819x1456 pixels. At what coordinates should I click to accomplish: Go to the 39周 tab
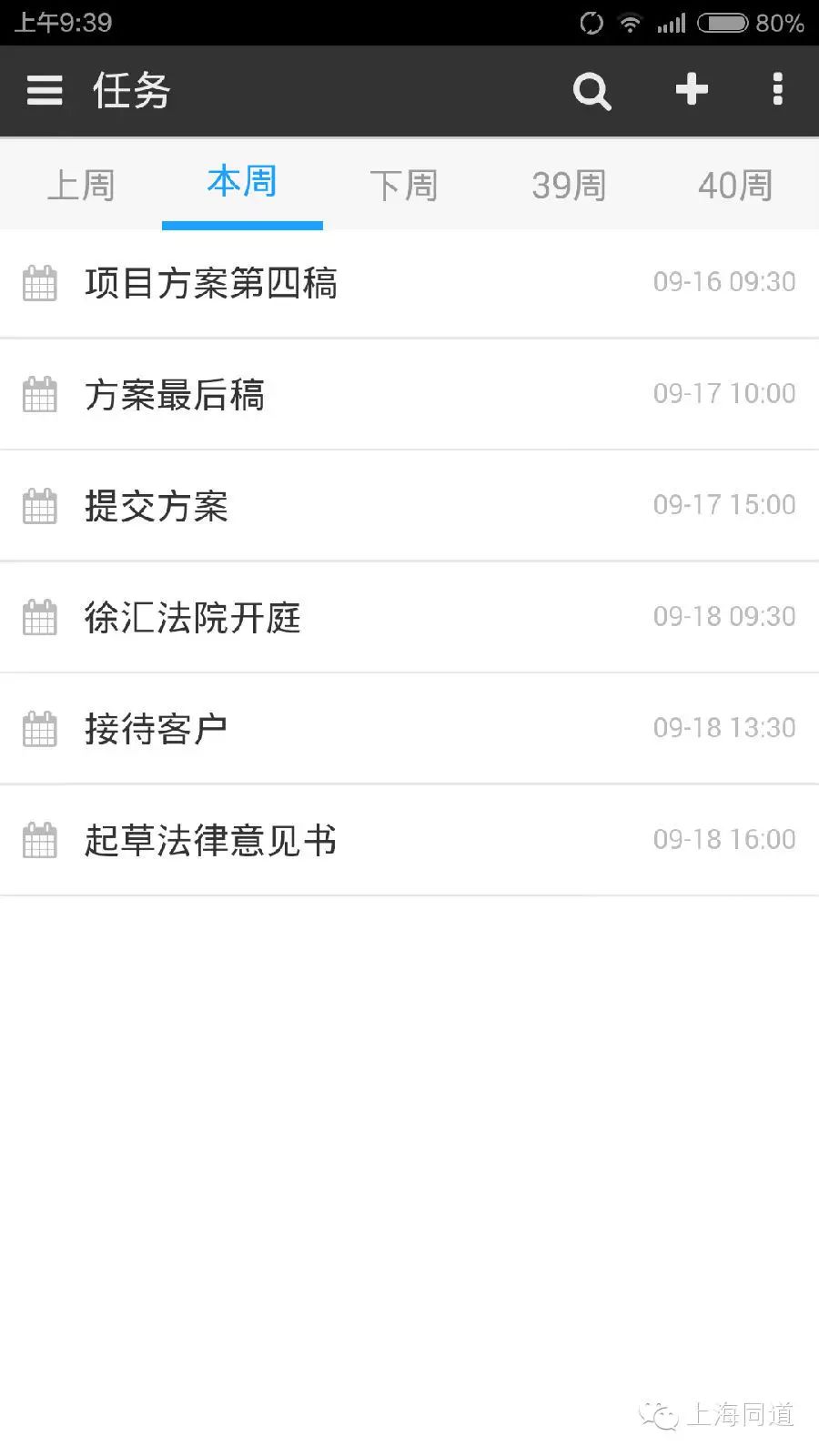click(x=569, y=185)
